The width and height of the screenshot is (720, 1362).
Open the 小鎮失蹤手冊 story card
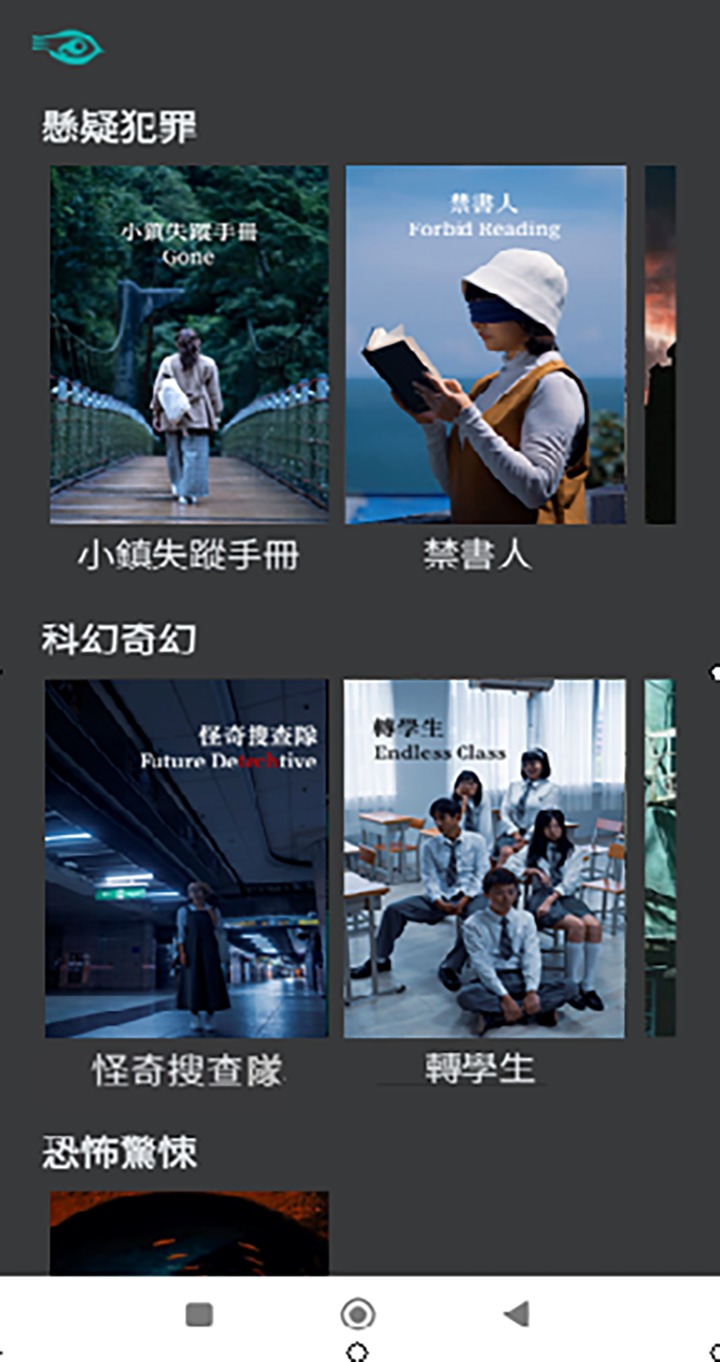pyautogui.click(x=189, y=345)
